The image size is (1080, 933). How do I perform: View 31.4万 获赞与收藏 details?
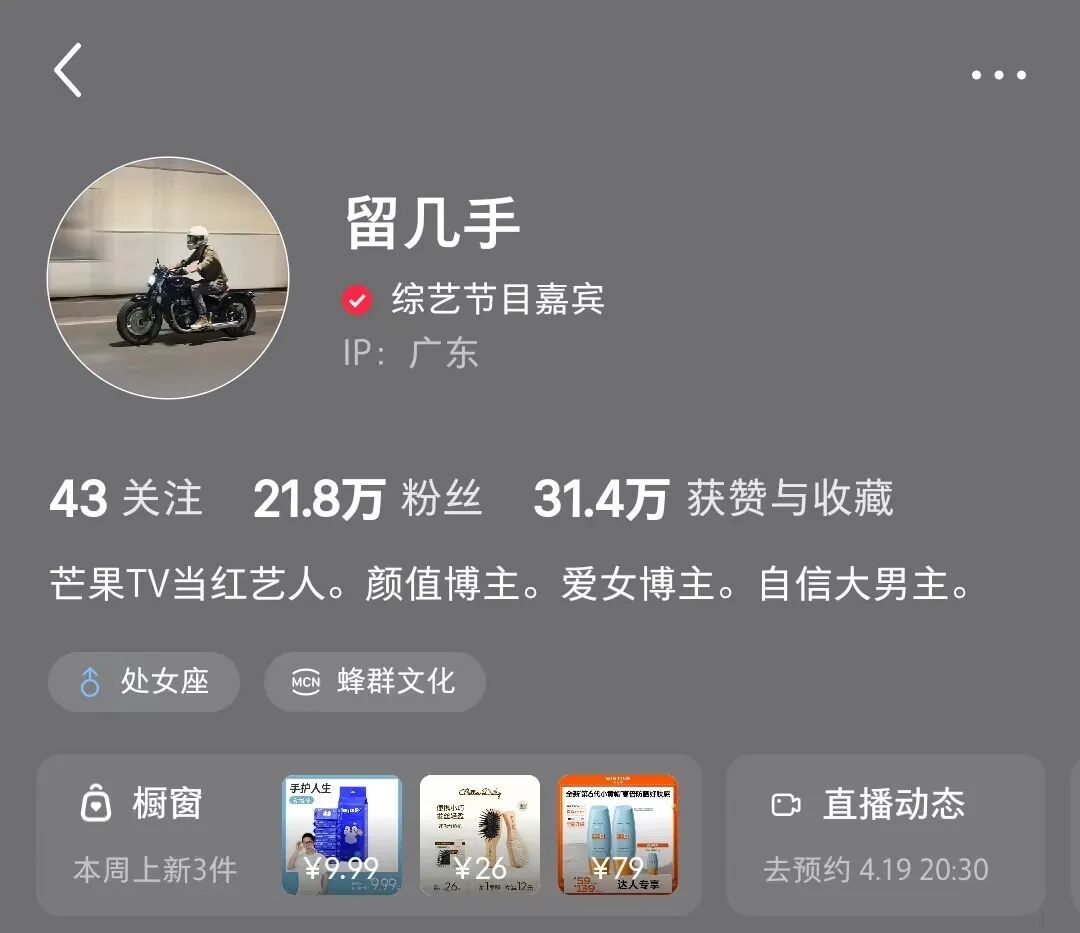[x=712, y=498]
